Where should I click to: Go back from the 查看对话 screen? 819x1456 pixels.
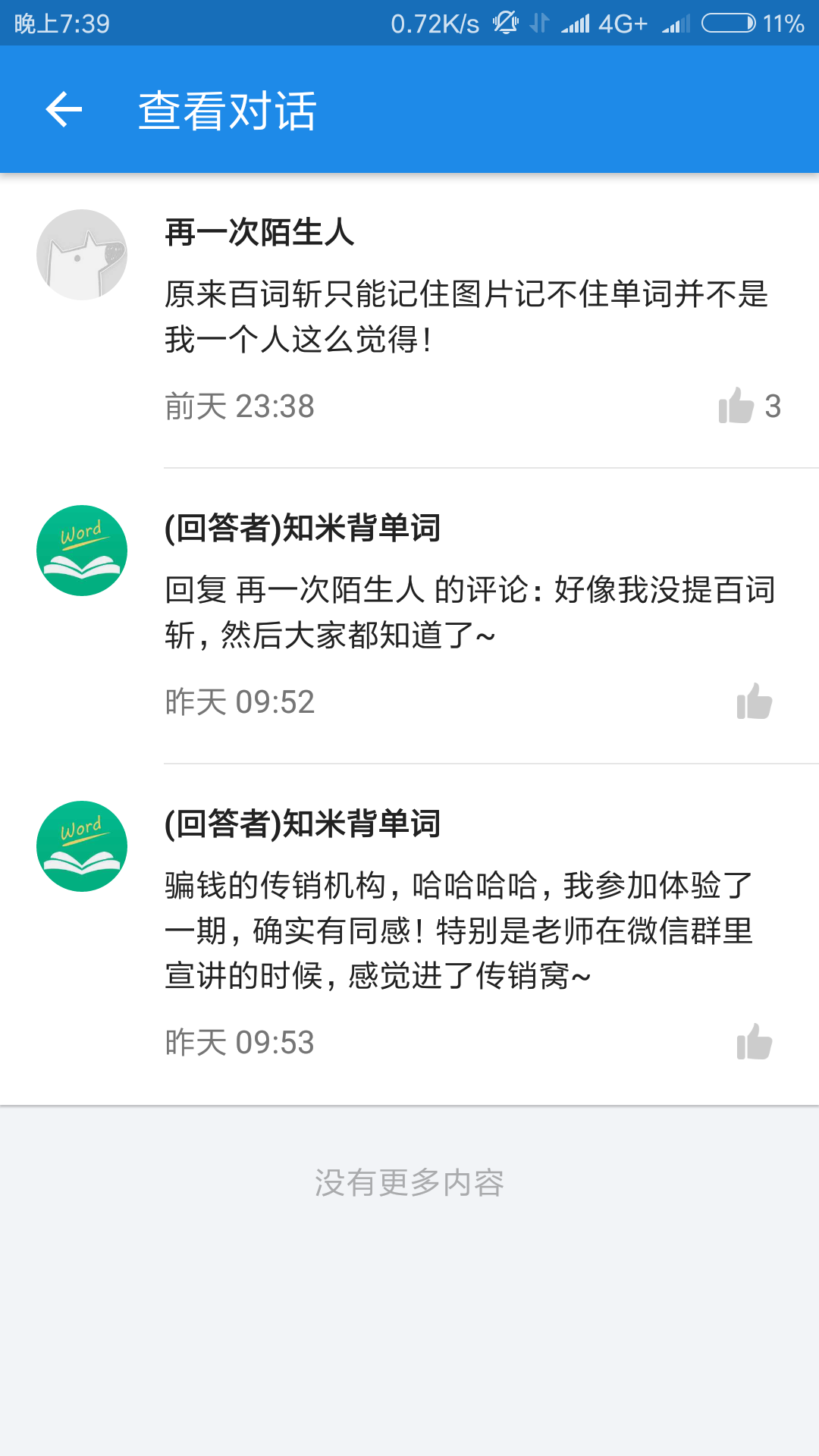pyautogui.click(x=64, y=110)
